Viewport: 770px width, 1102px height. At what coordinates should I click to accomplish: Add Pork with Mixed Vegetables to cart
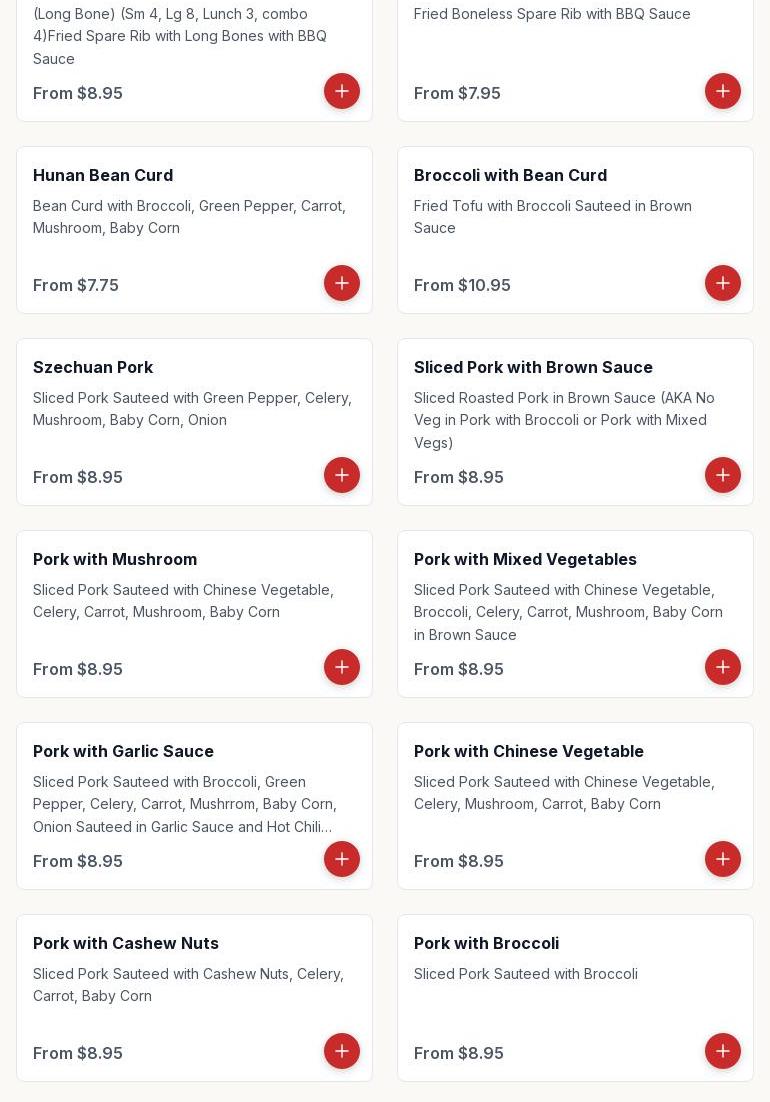(x=723, y=667)
